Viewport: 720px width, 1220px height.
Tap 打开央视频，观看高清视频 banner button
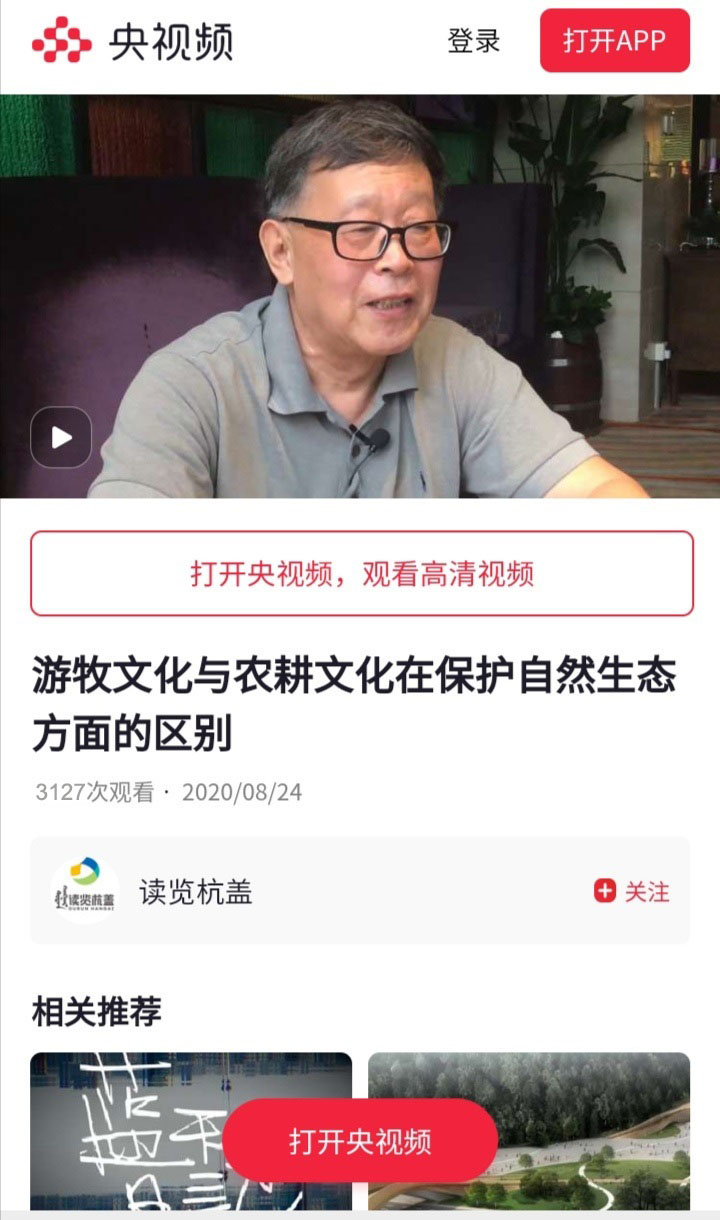361,573
